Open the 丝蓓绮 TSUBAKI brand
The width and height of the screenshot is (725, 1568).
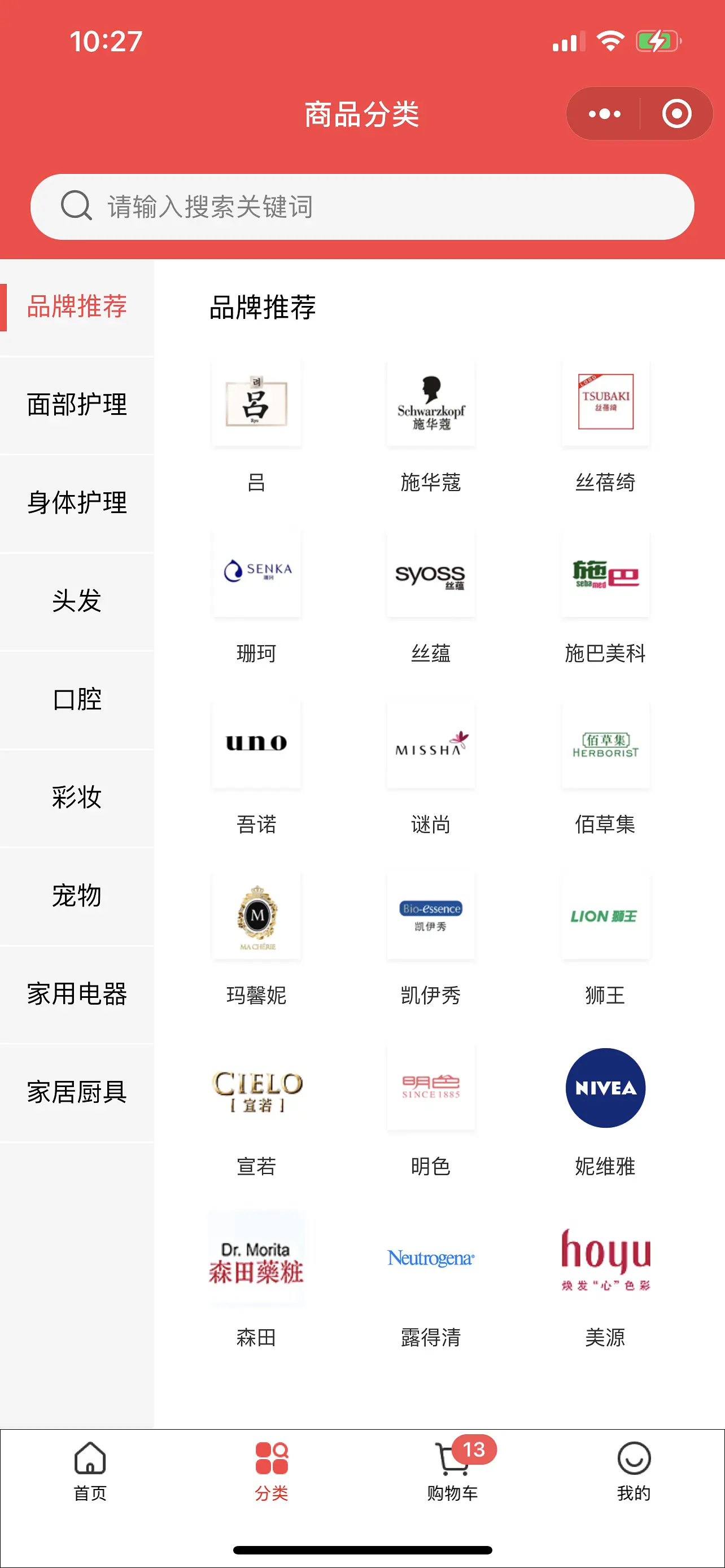[x=605, y=404]
